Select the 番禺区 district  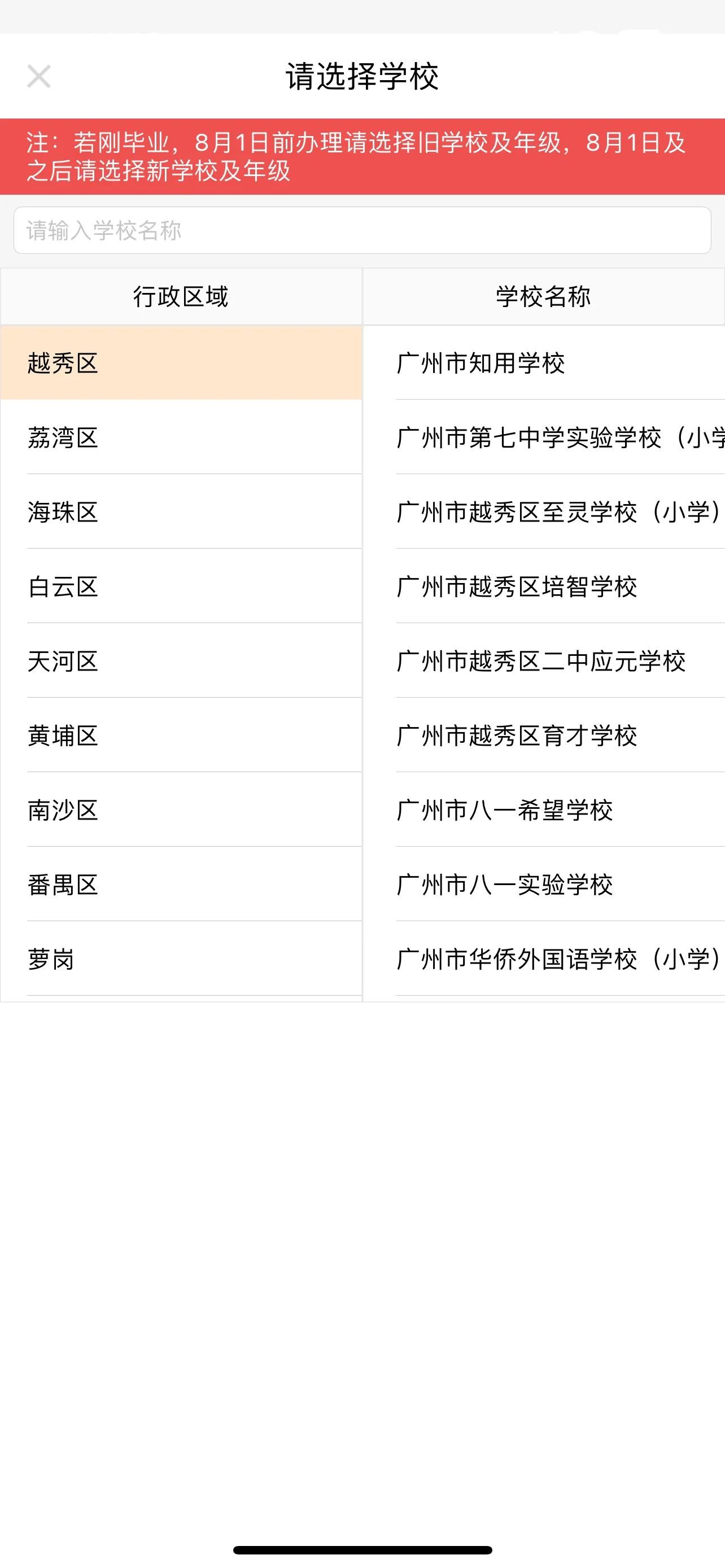(x=181, y=884)
